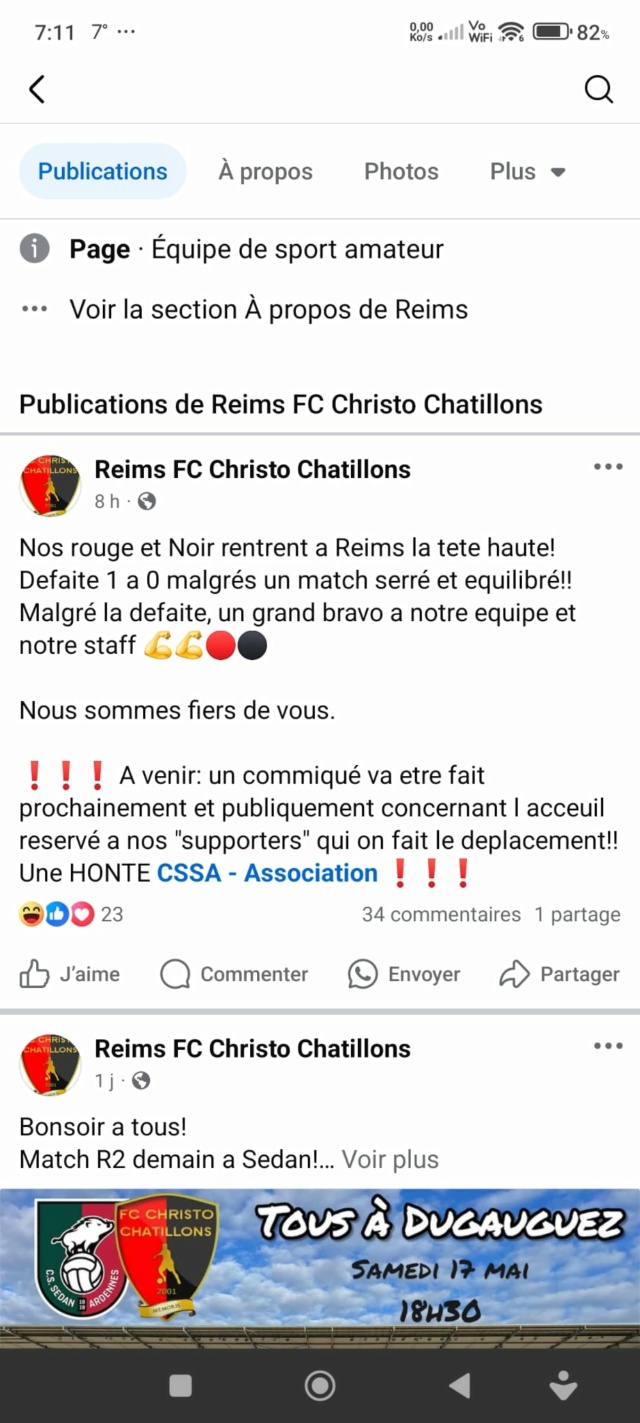View the 34 commentaires
This screenshot has width=640, height=1423.
tap(441, 914)
